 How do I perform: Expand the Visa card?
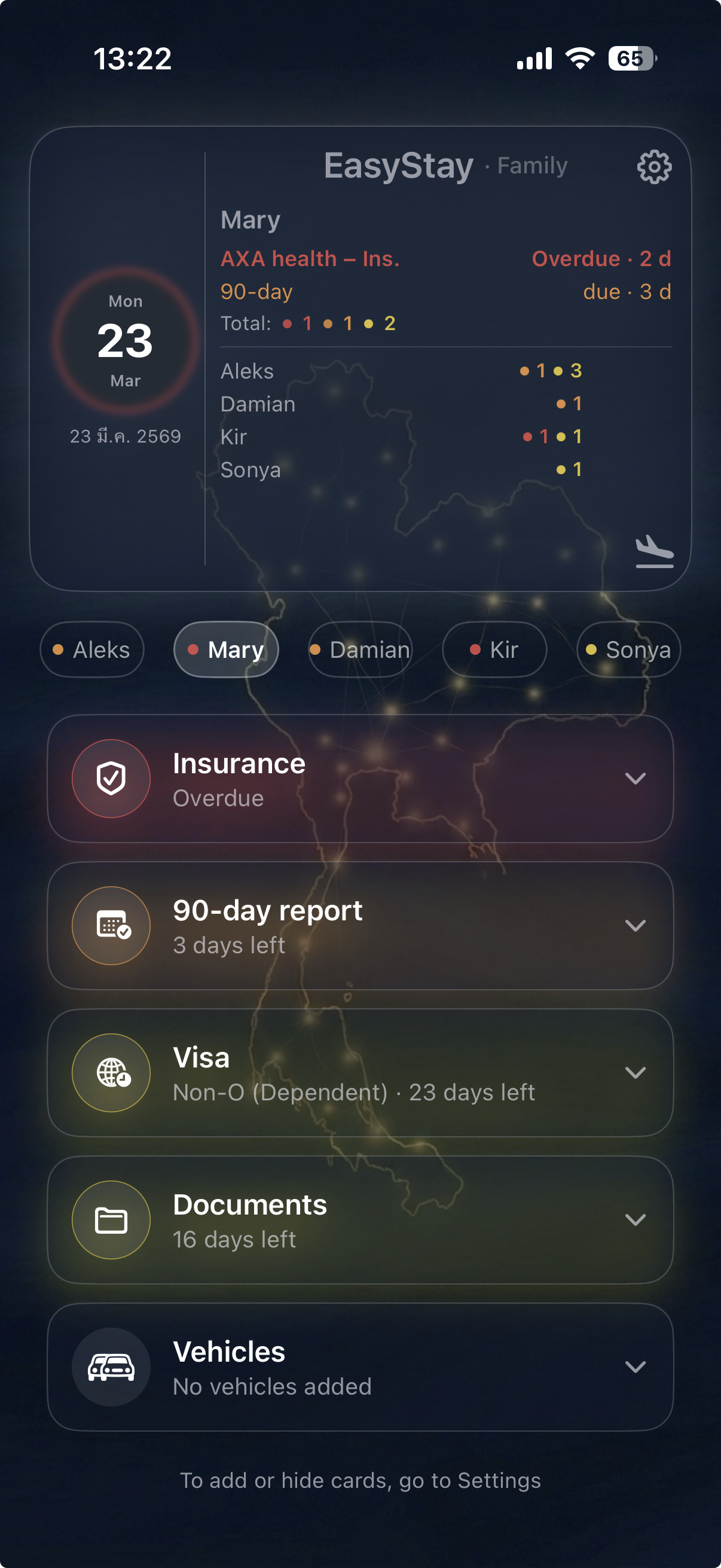[634, 1072]
